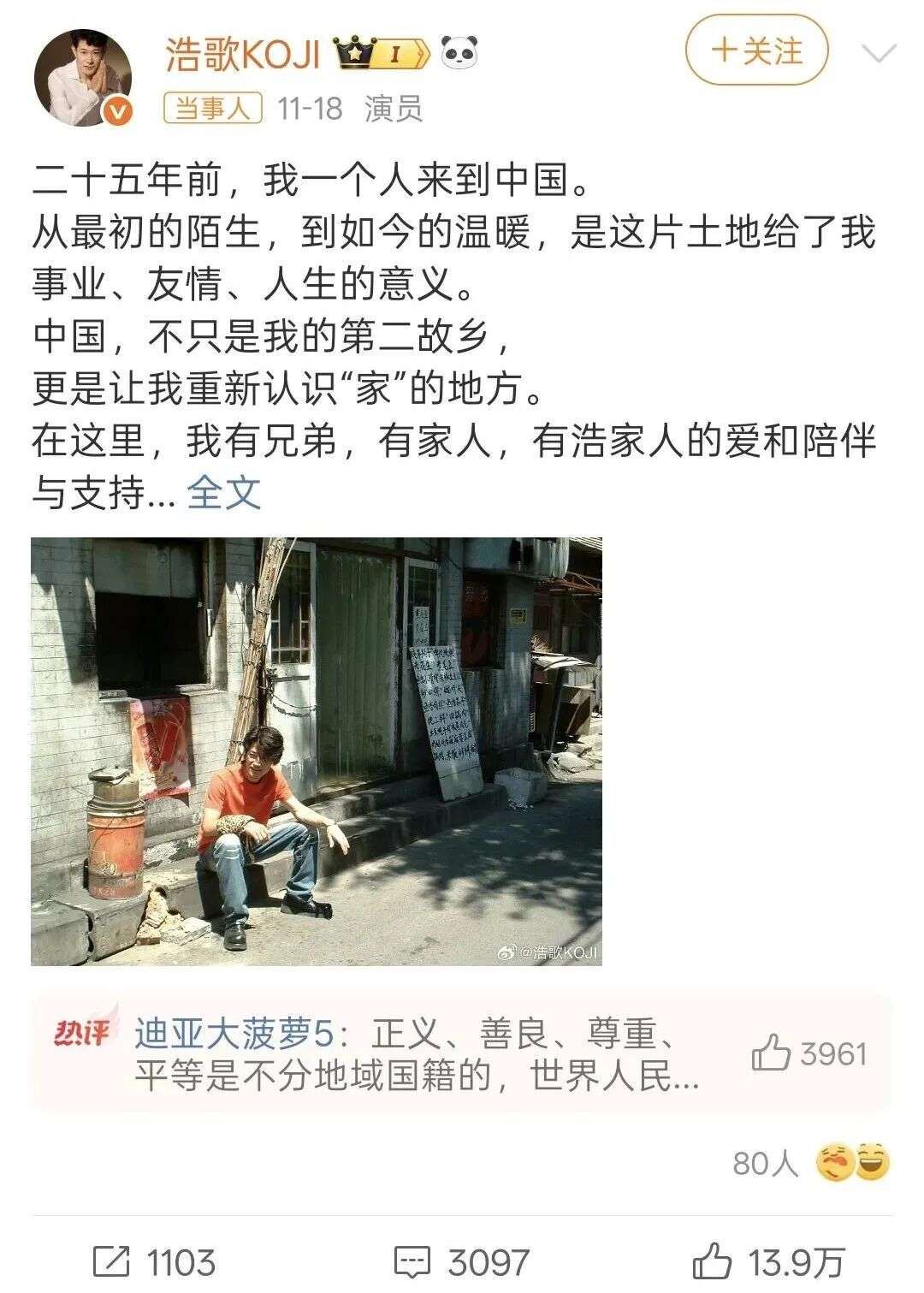
Task: Open 浩歌KOJI's profile avatar
Action: tap(83, 77)
